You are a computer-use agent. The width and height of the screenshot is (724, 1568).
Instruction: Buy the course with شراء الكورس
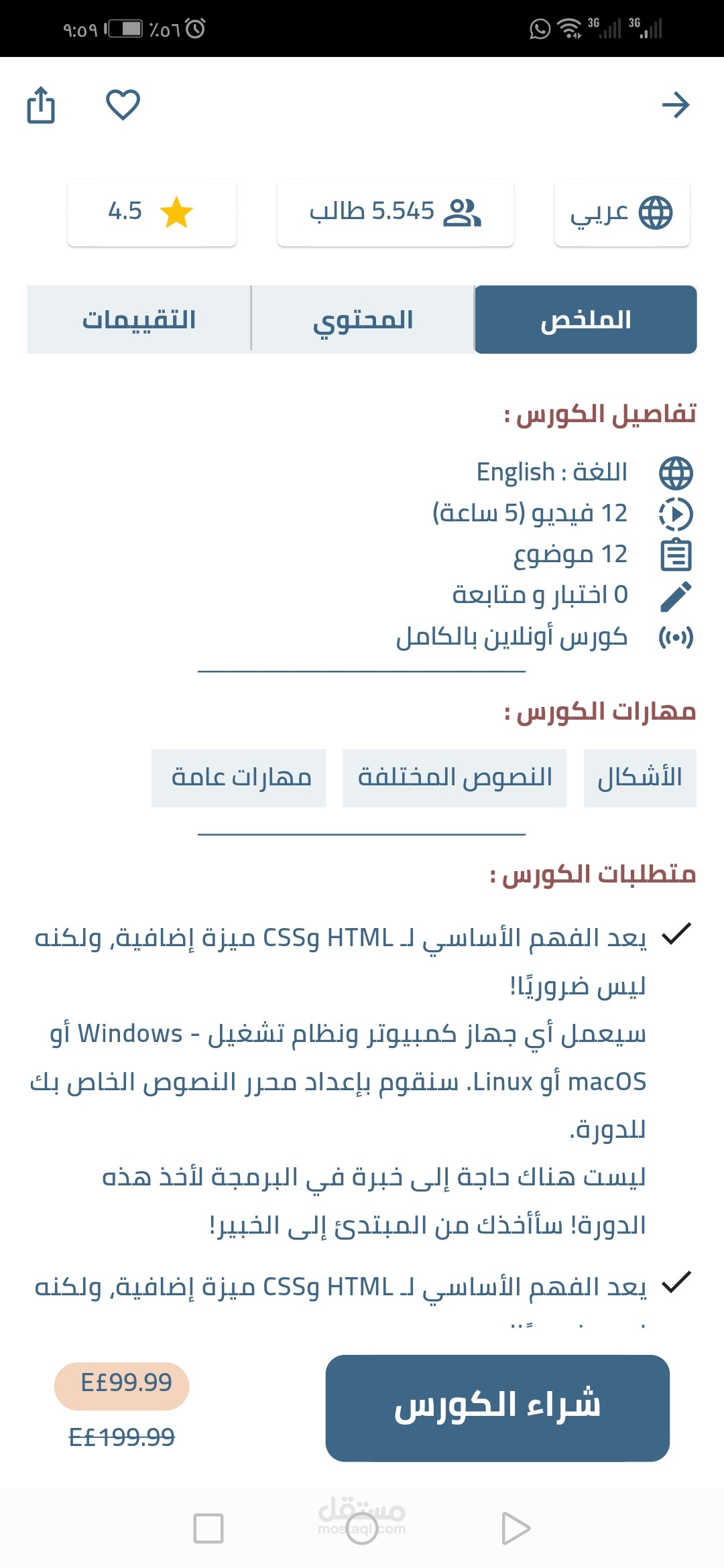coord(497,1408)
